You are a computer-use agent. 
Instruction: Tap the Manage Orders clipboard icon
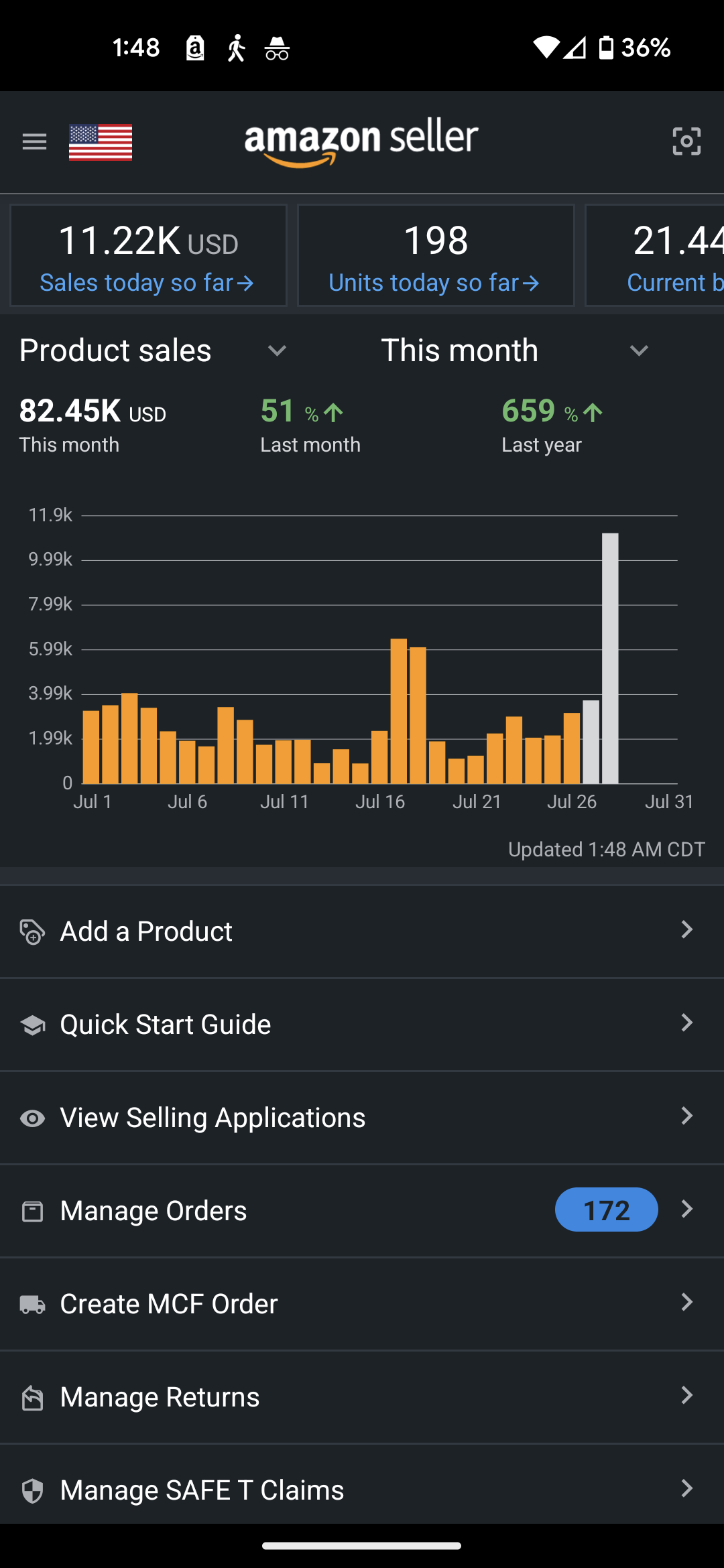(32, 1210)
